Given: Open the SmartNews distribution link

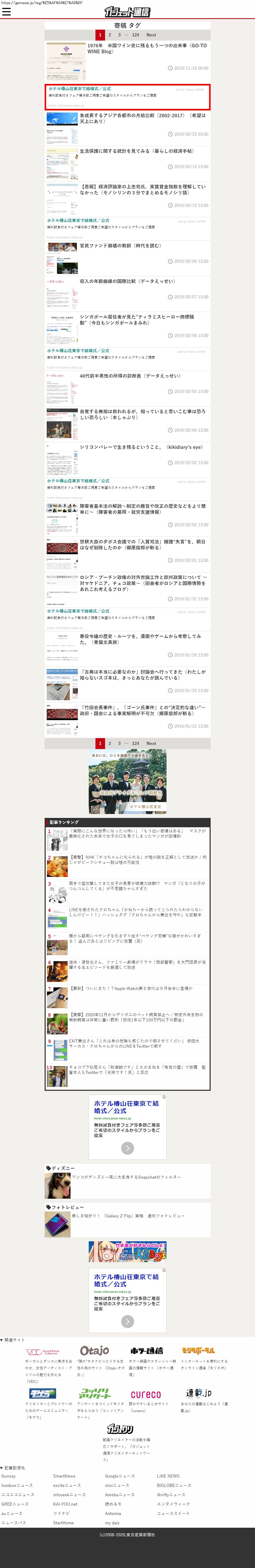Looking at the screenshot, I should tap(64, 1476).
